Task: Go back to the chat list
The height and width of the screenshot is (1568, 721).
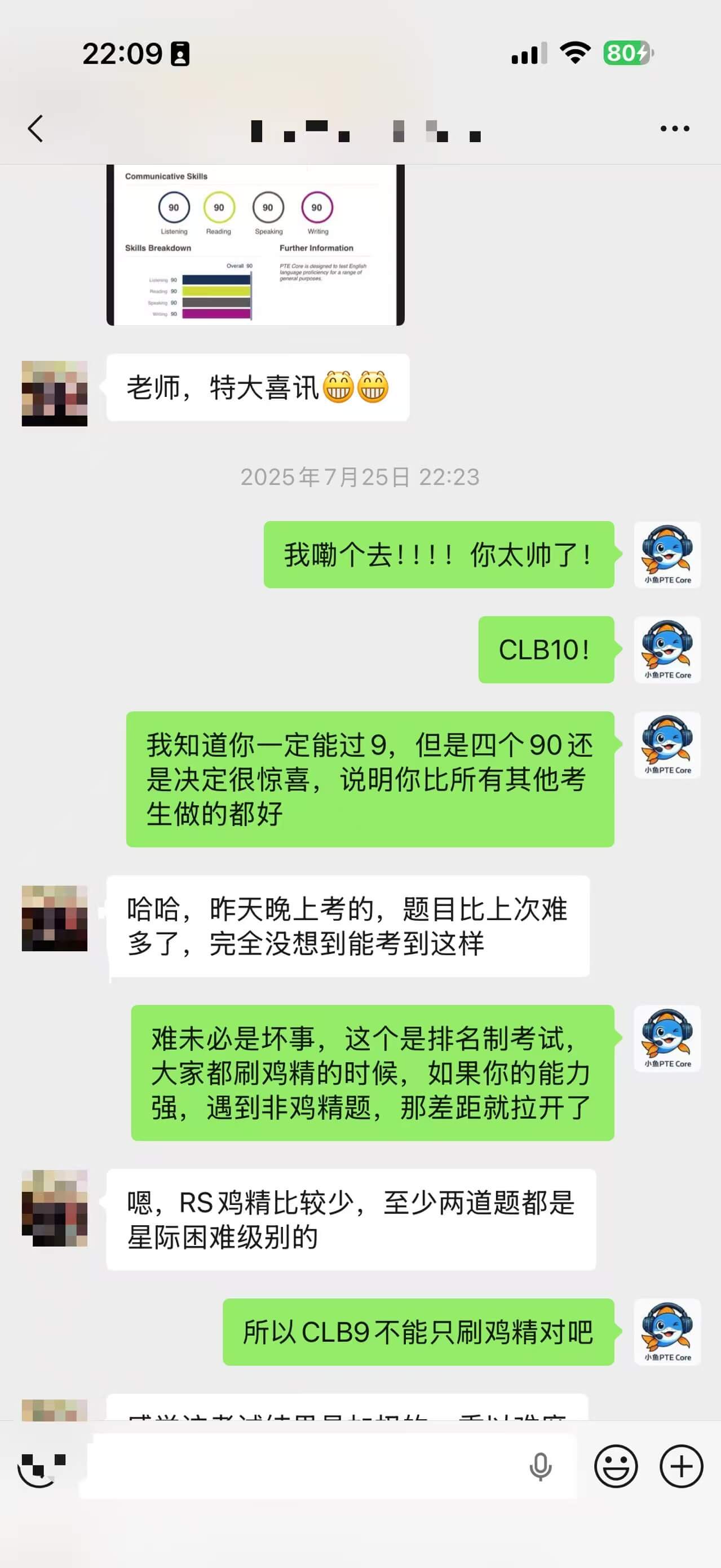Action: click(x=36, y=129)
